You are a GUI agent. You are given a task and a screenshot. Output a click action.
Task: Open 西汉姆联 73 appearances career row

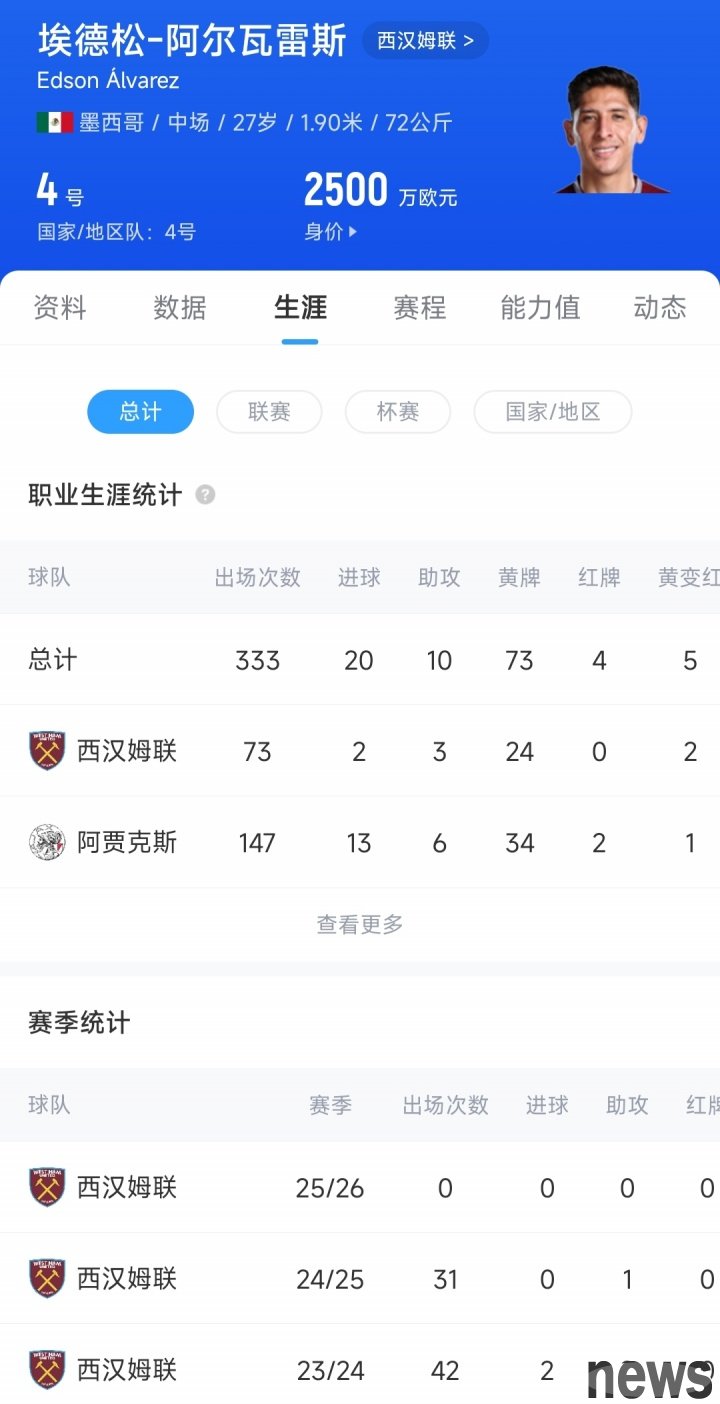click(360, 752)
